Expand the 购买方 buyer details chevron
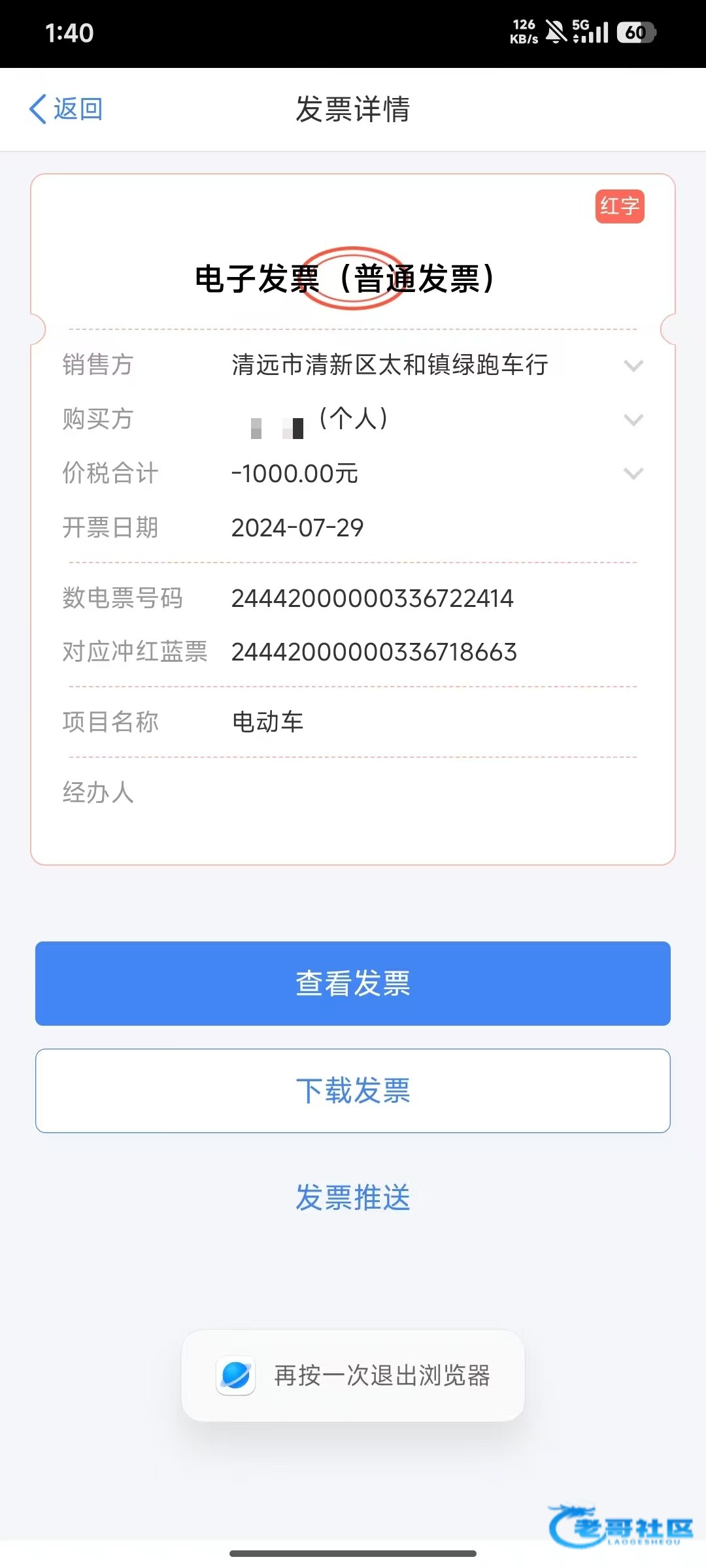Image resolution: width=706 pixels, height=1568 pixels. pos(633,419)
